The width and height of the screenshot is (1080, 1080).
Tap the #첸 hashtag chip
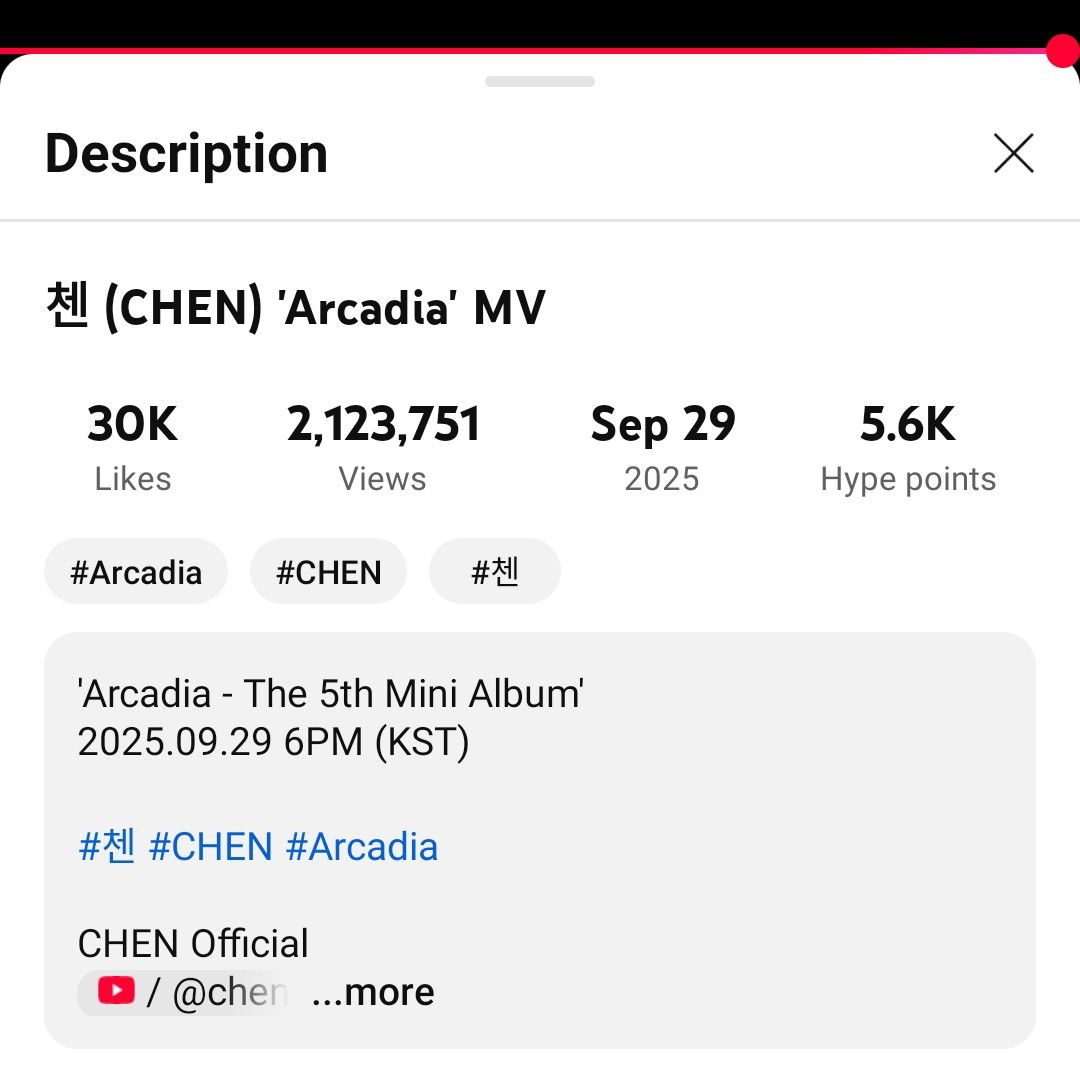495,572
